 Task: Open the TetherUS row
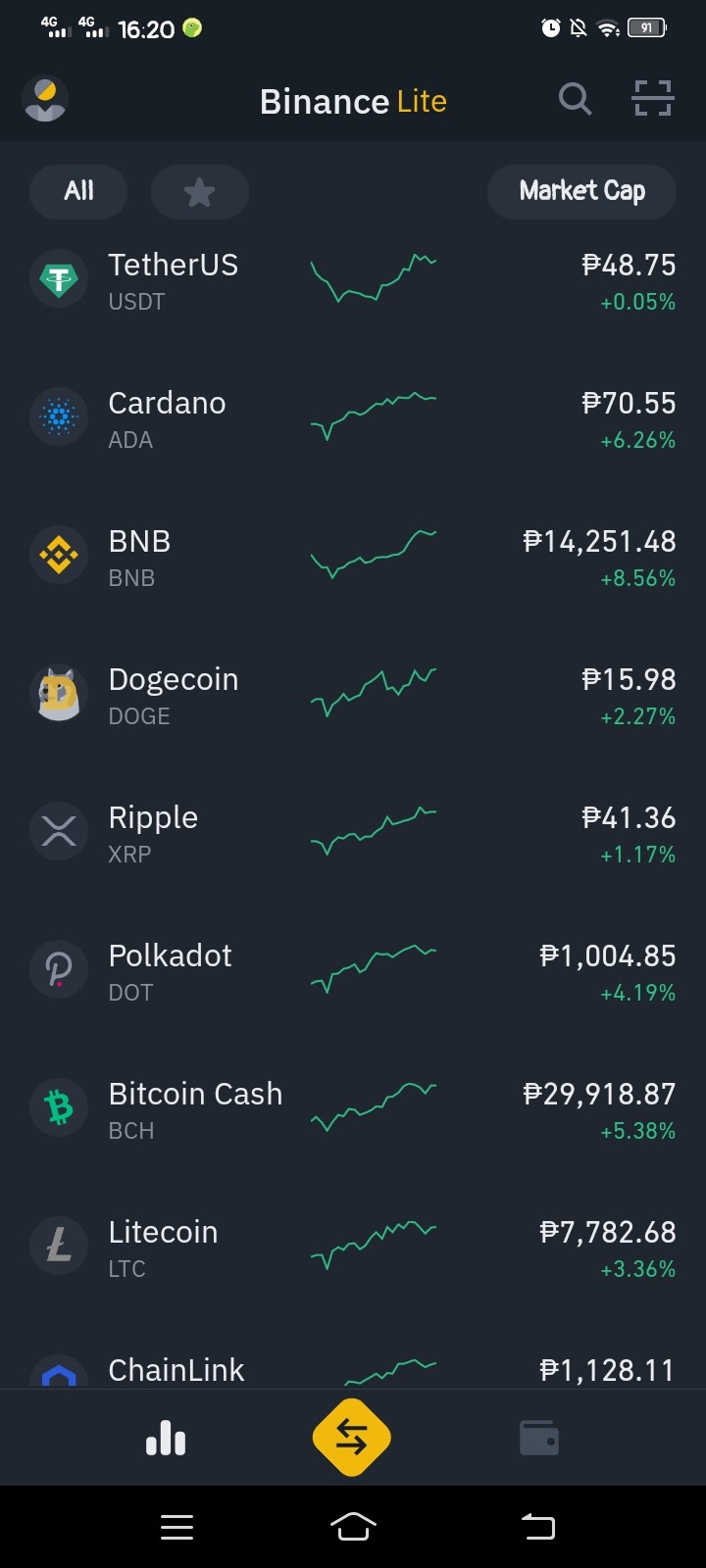tap(353, 281)
